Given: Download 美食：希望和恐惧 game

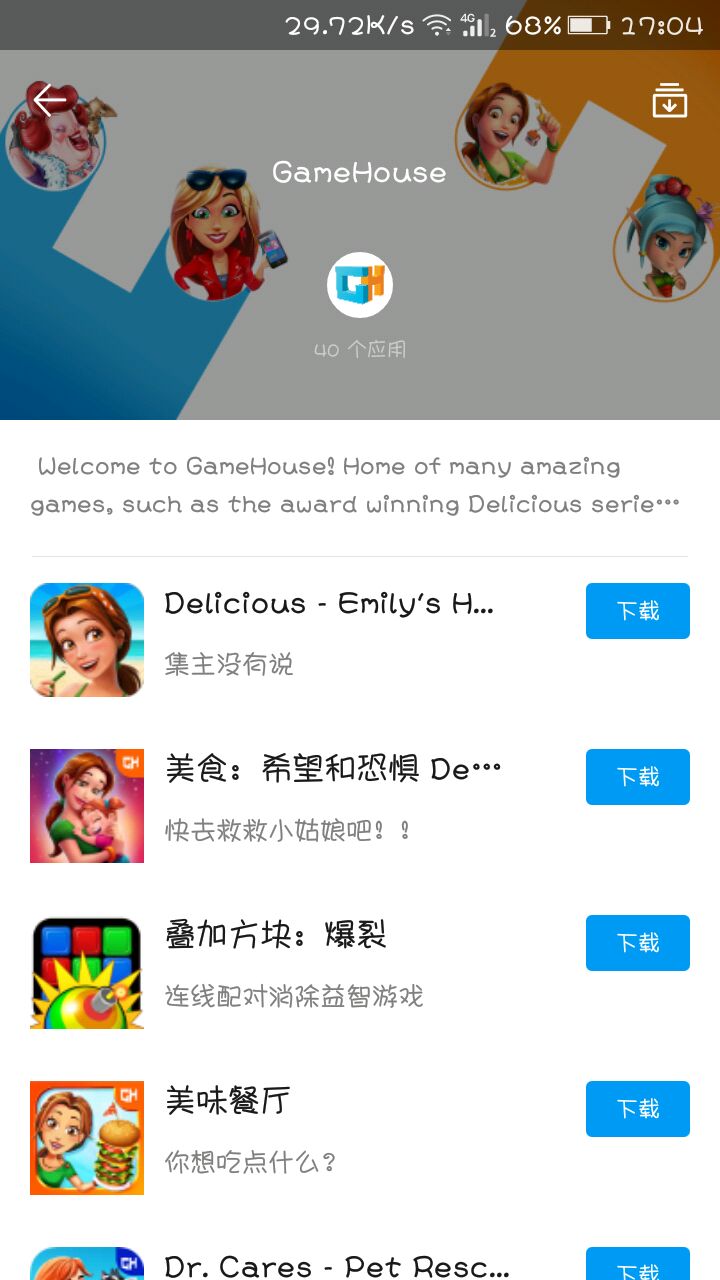Looking at the screenshot, I should point(638,777).
